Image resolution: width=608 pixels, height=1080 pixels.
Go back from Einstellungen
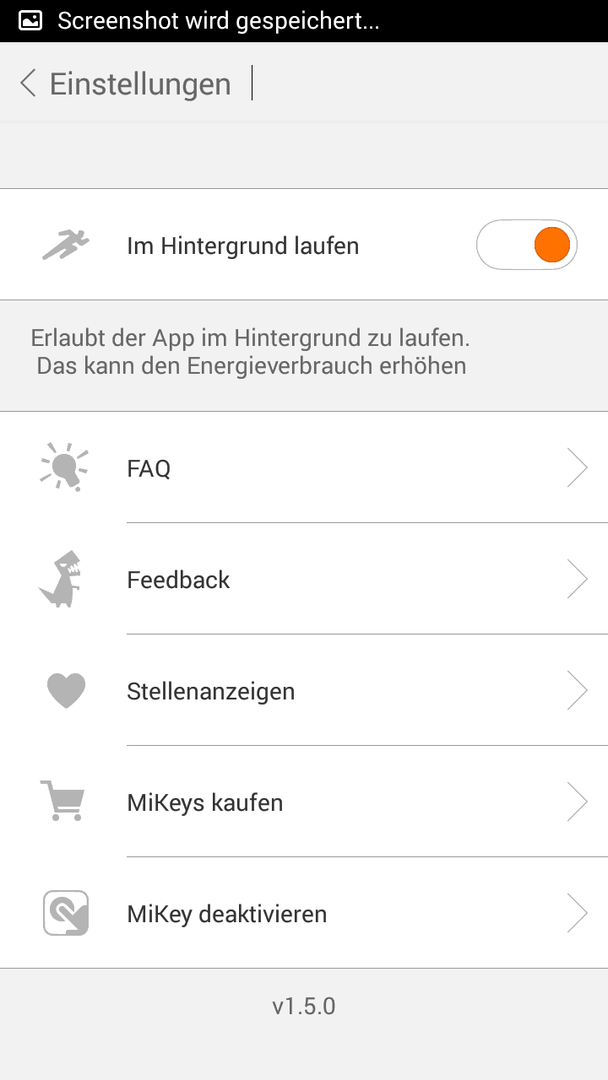[x=28, y=83]
